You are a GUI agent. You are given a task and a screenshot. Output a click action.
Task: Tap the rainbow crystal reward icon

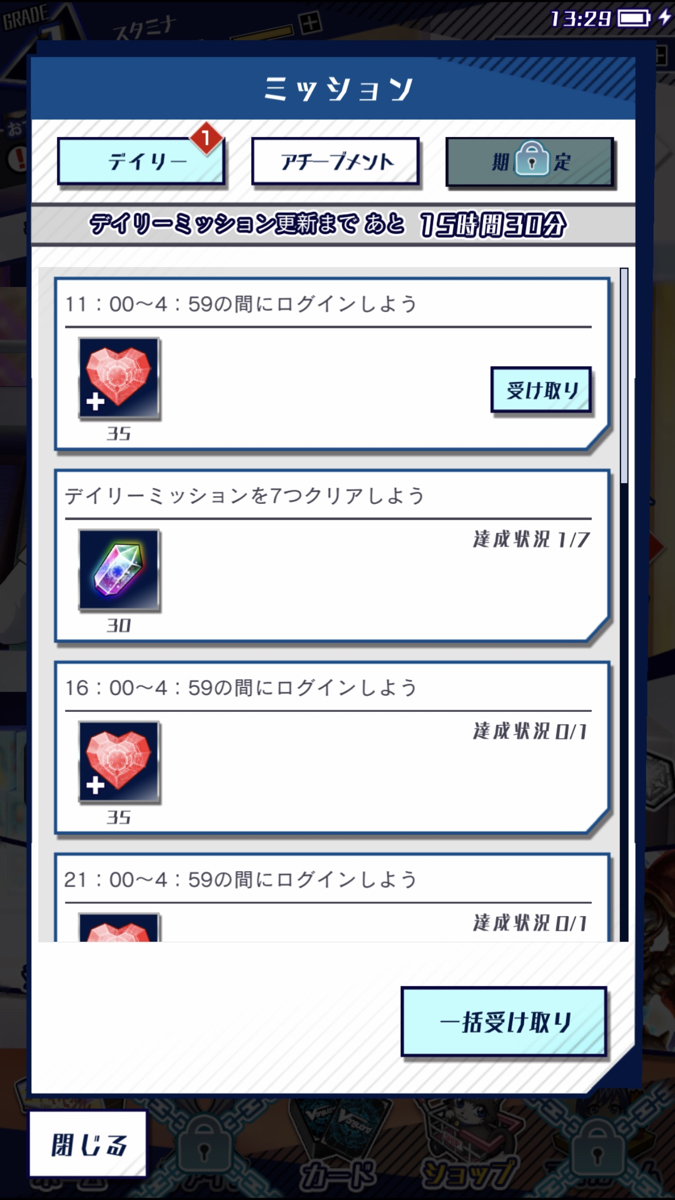click(119, 571)
